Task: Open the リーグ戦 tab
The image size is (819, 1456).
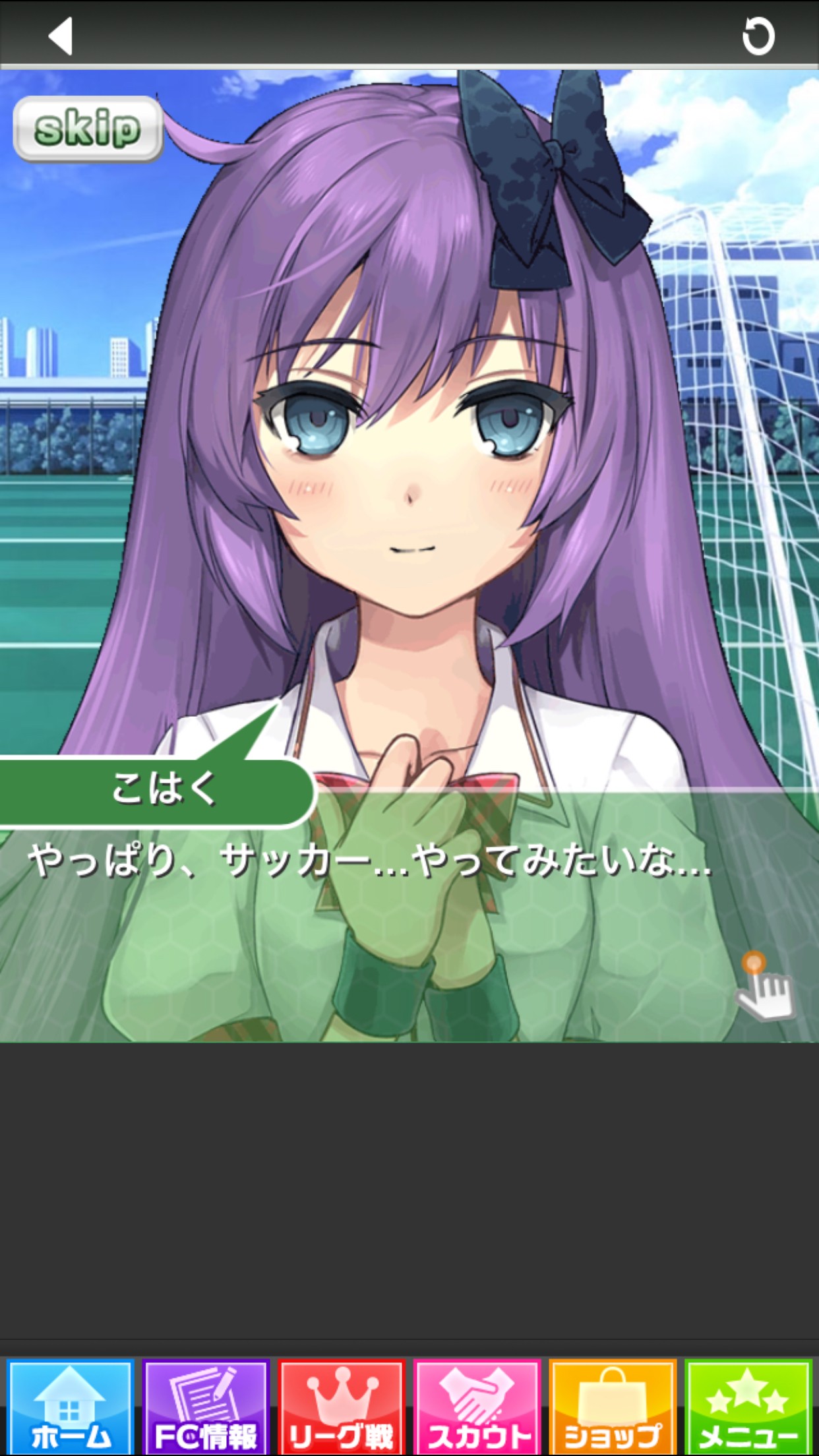Action: (342, 1406)
